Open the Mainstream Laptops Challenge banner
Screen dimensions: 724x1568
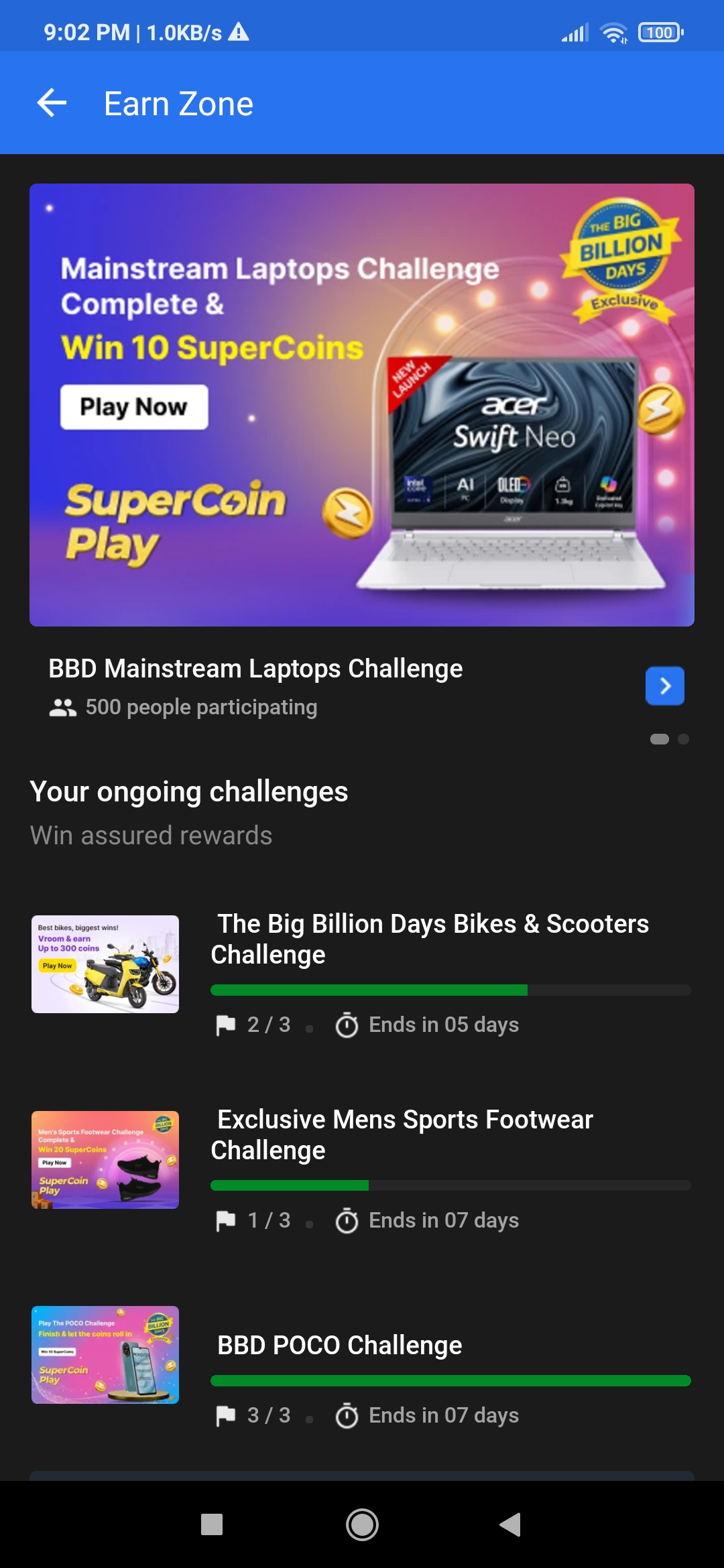click(x=362, y=405)
